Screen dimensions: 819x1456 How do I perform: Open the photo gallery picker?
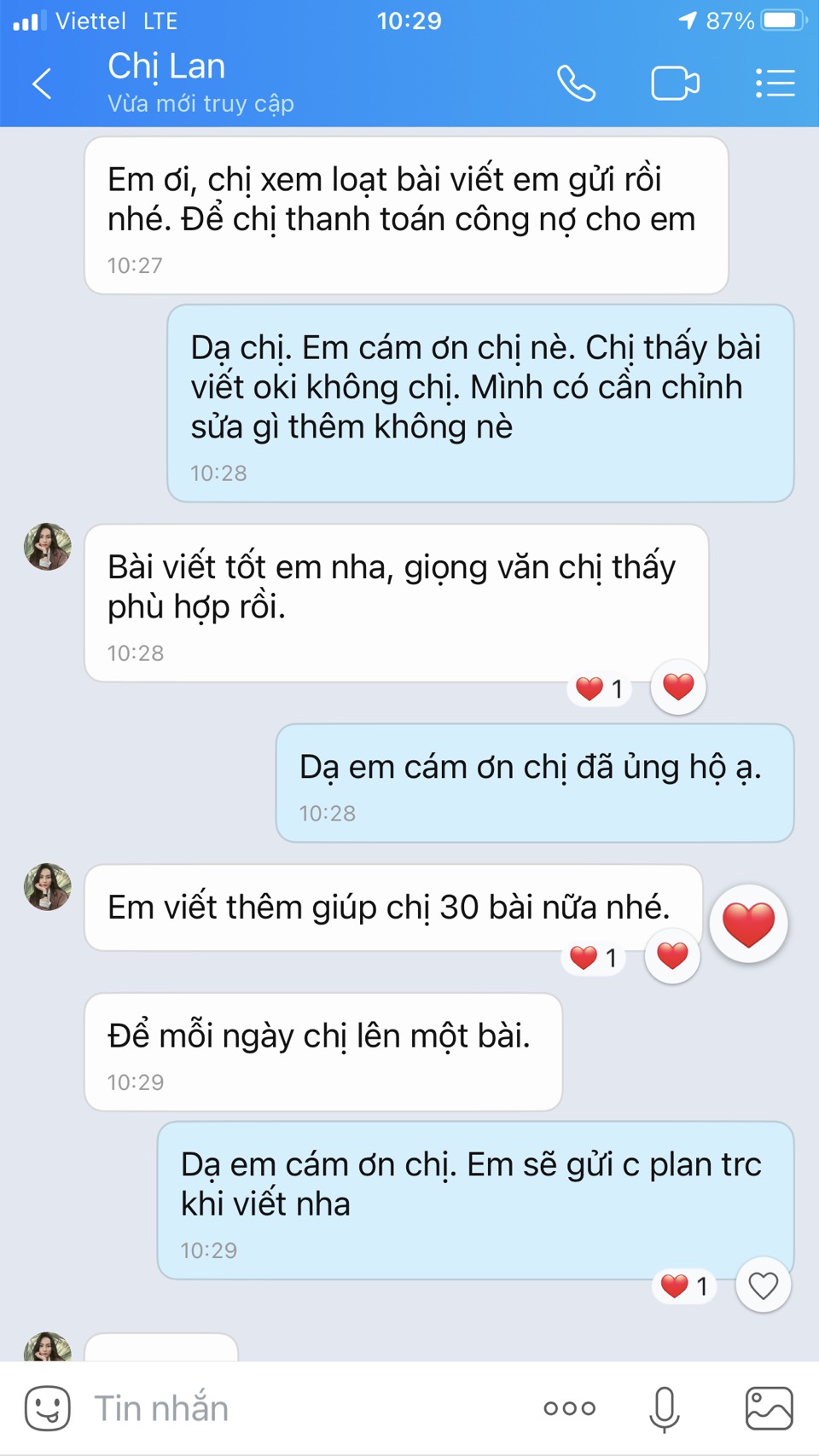(769, 1408)
